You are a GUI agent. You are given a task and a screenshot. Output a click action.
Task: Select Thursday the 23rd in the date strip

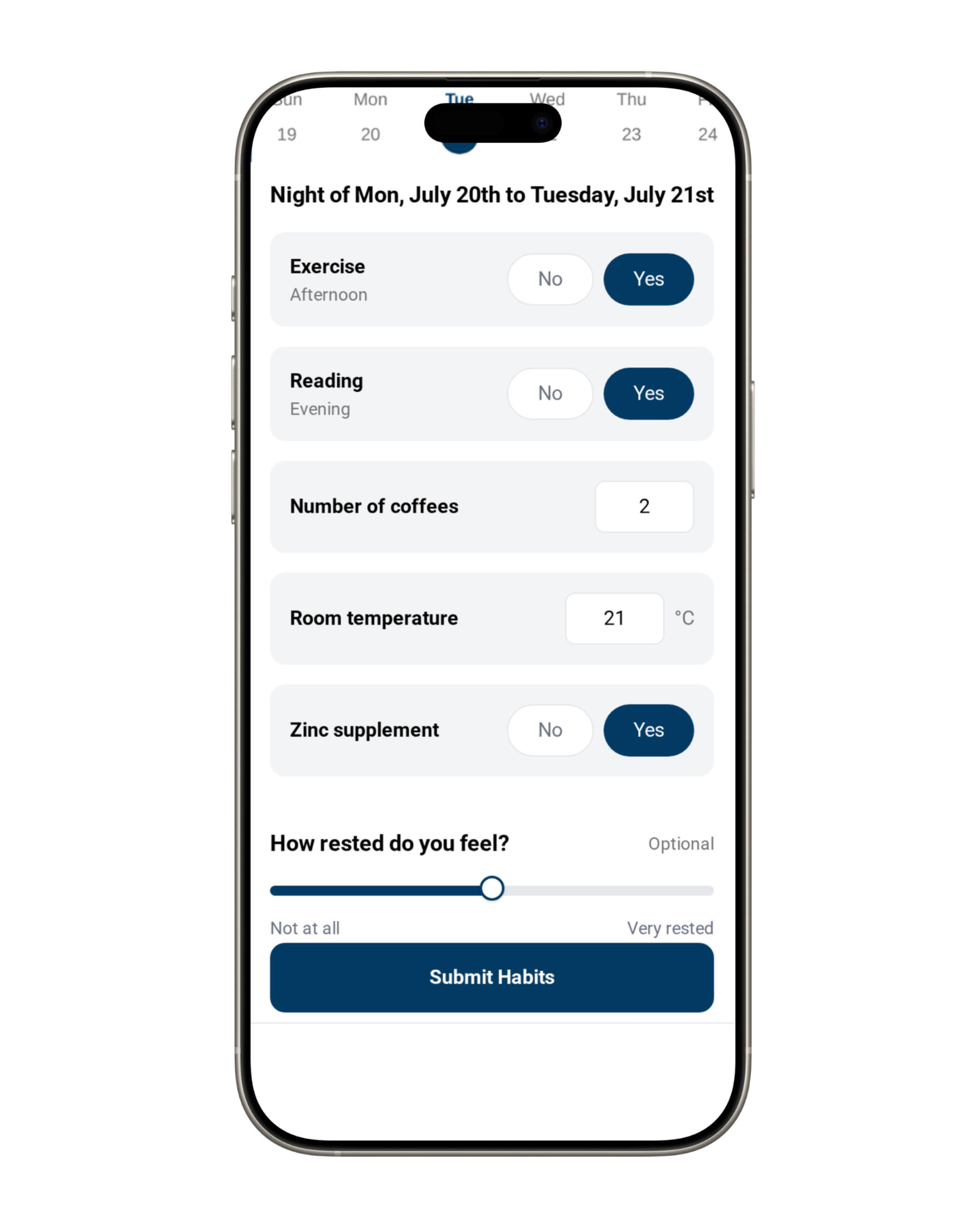pyautogui.click(x=631, y=117)
